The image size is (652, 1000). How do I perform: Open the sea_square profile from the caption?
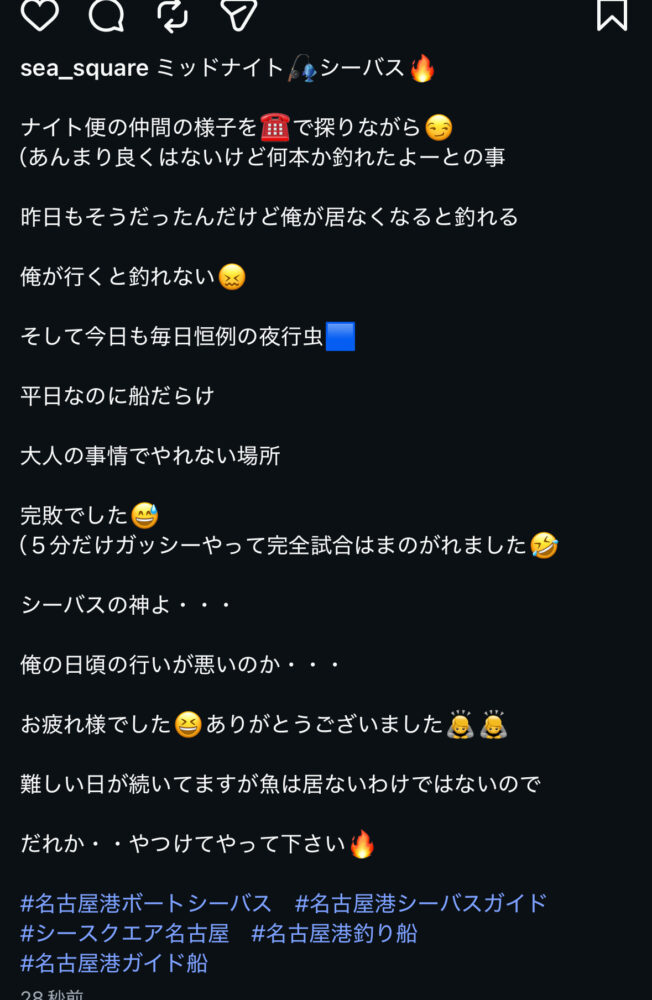[x=84, y=69]
